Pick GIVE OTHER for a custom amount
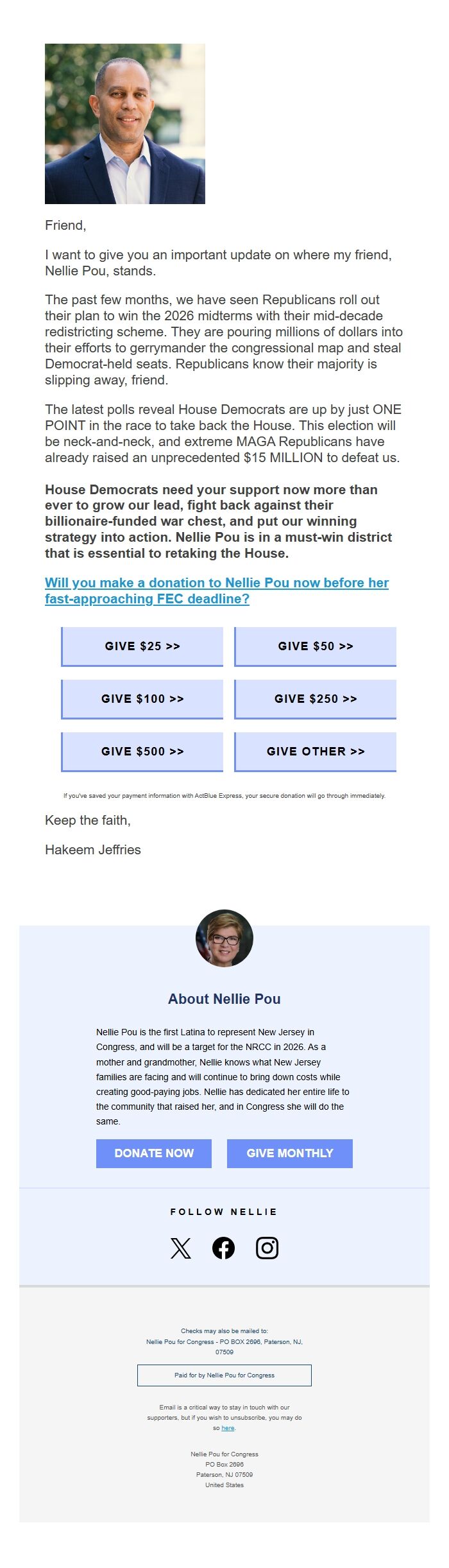 pos(316,752)
